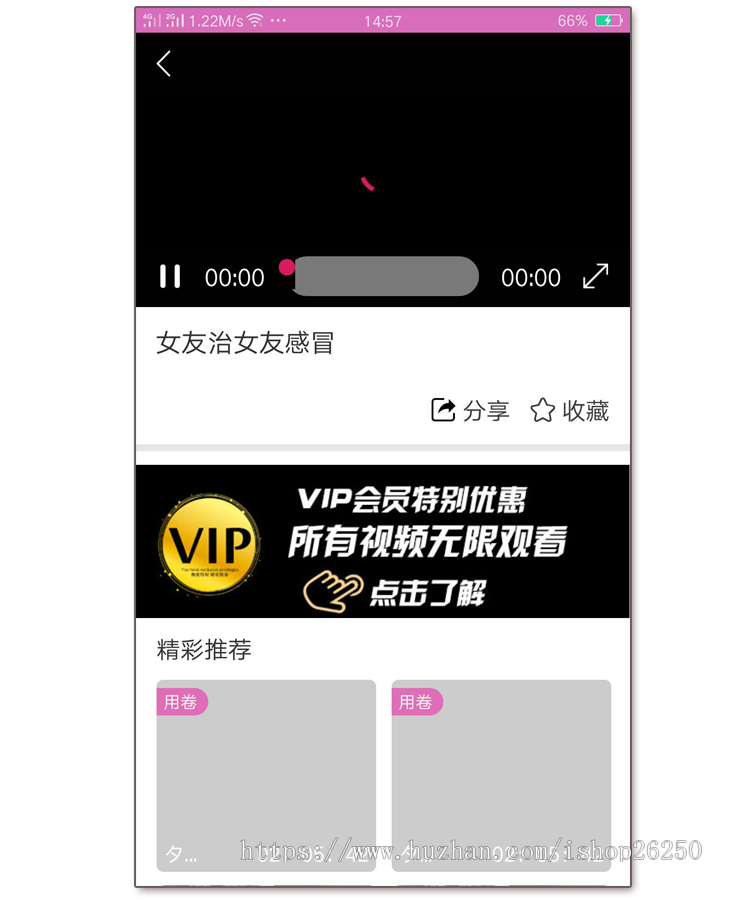This screenshot has height=900, width=750.
Task: Go back using the top-left arrow
Action: [164, 64]
